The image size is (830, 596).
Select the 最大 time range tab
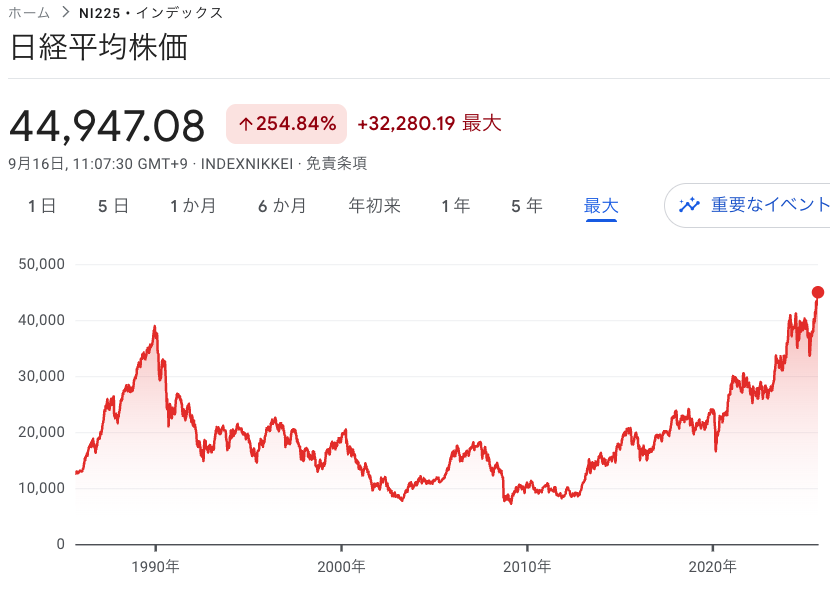pos(601,206)
